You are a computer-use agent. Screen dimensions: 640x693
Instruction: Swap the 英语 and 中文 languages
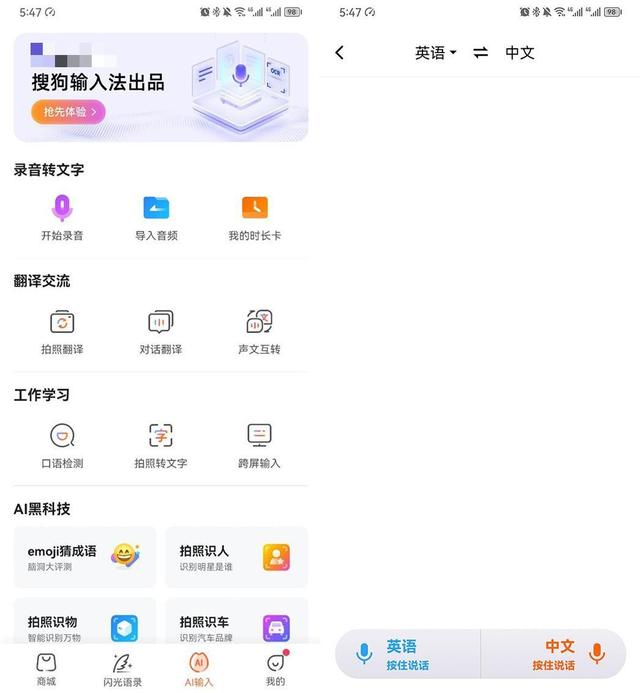(480, 53)
